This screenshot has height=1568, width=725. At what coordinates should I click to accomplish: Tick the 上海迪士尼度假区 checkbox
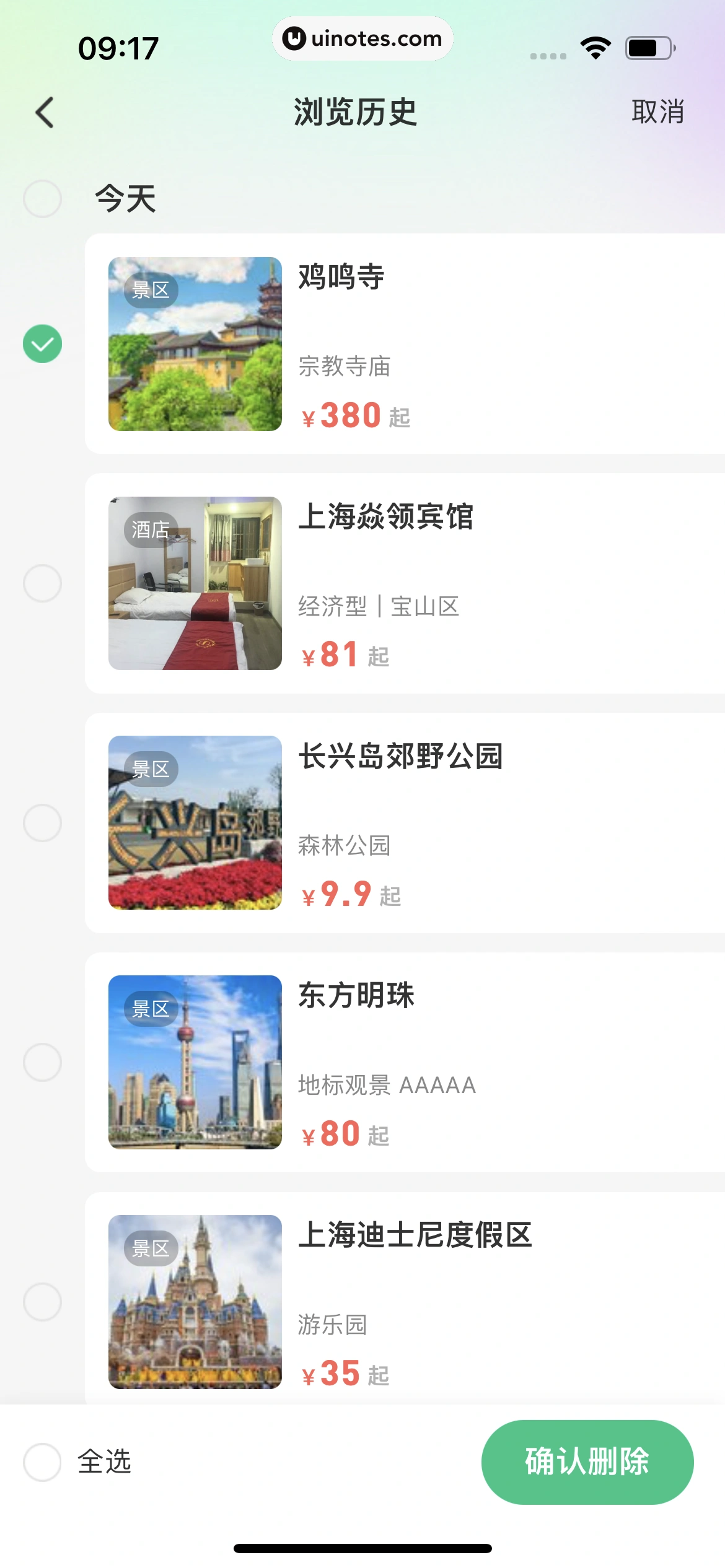pos(42,1302)
